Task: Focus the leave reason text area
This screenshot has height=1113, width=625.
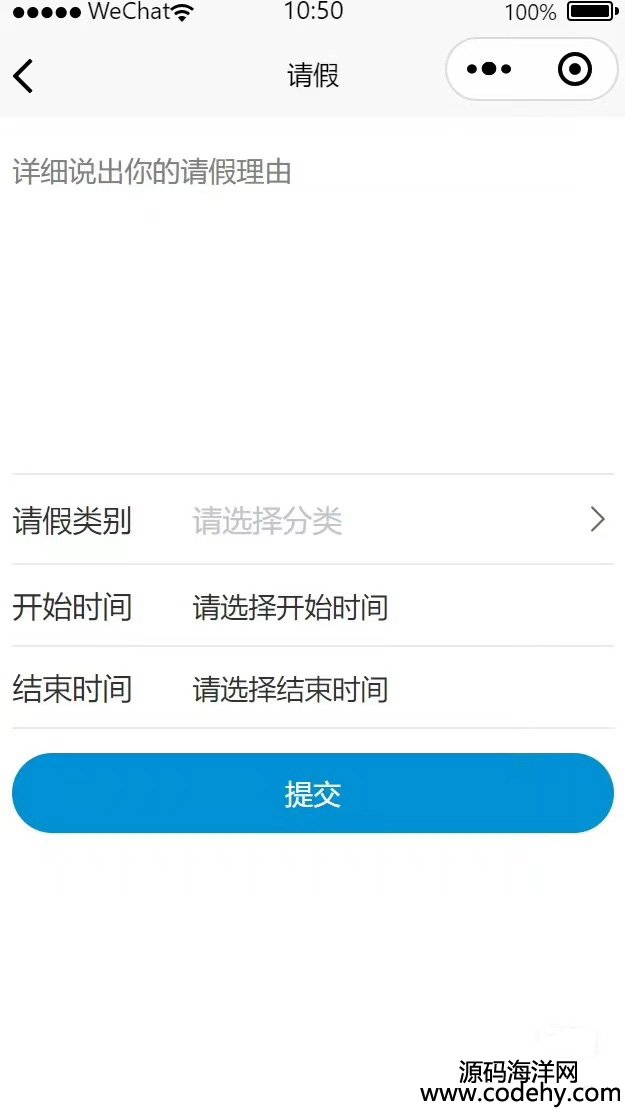Action: pos(312,300)
